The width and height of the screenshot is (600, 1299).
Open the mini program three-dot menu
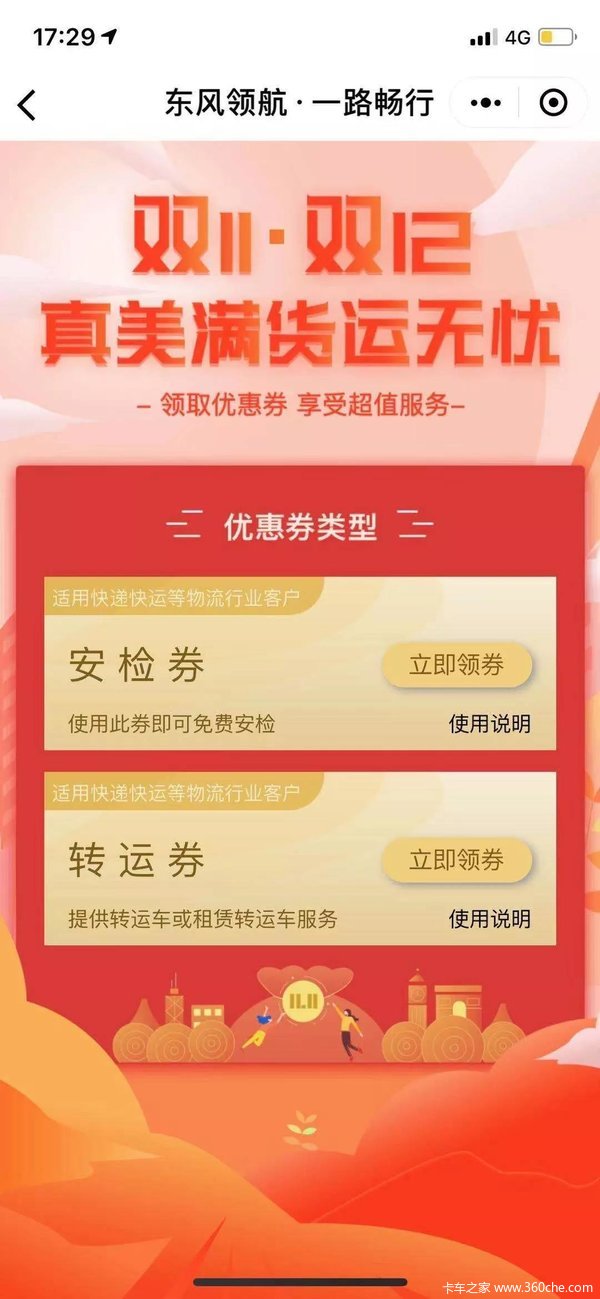[486, 103]
